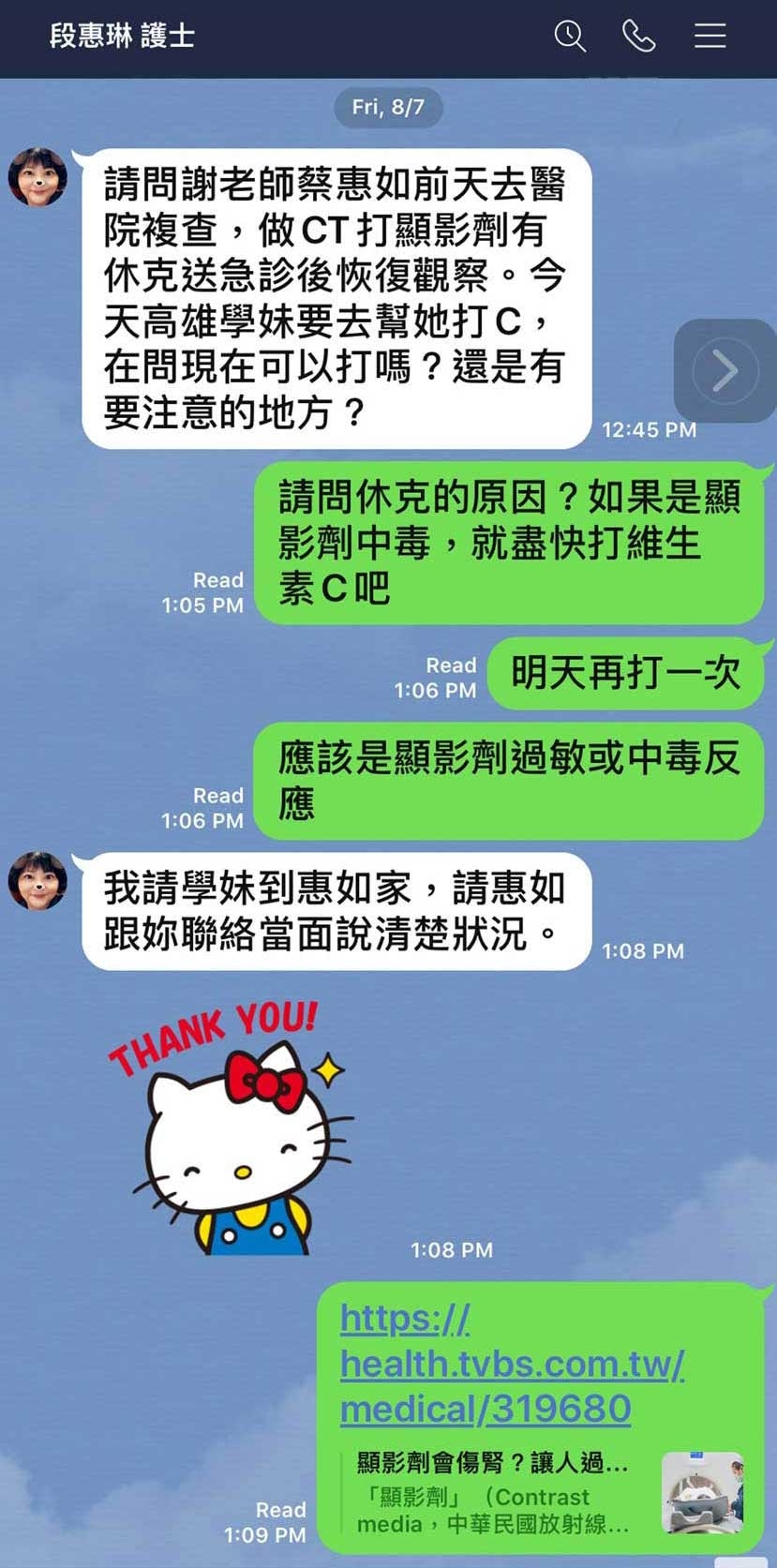This screenshot has height=1568, width=777.
Task: Search within this chat conversation
Action: pos(570,37)
